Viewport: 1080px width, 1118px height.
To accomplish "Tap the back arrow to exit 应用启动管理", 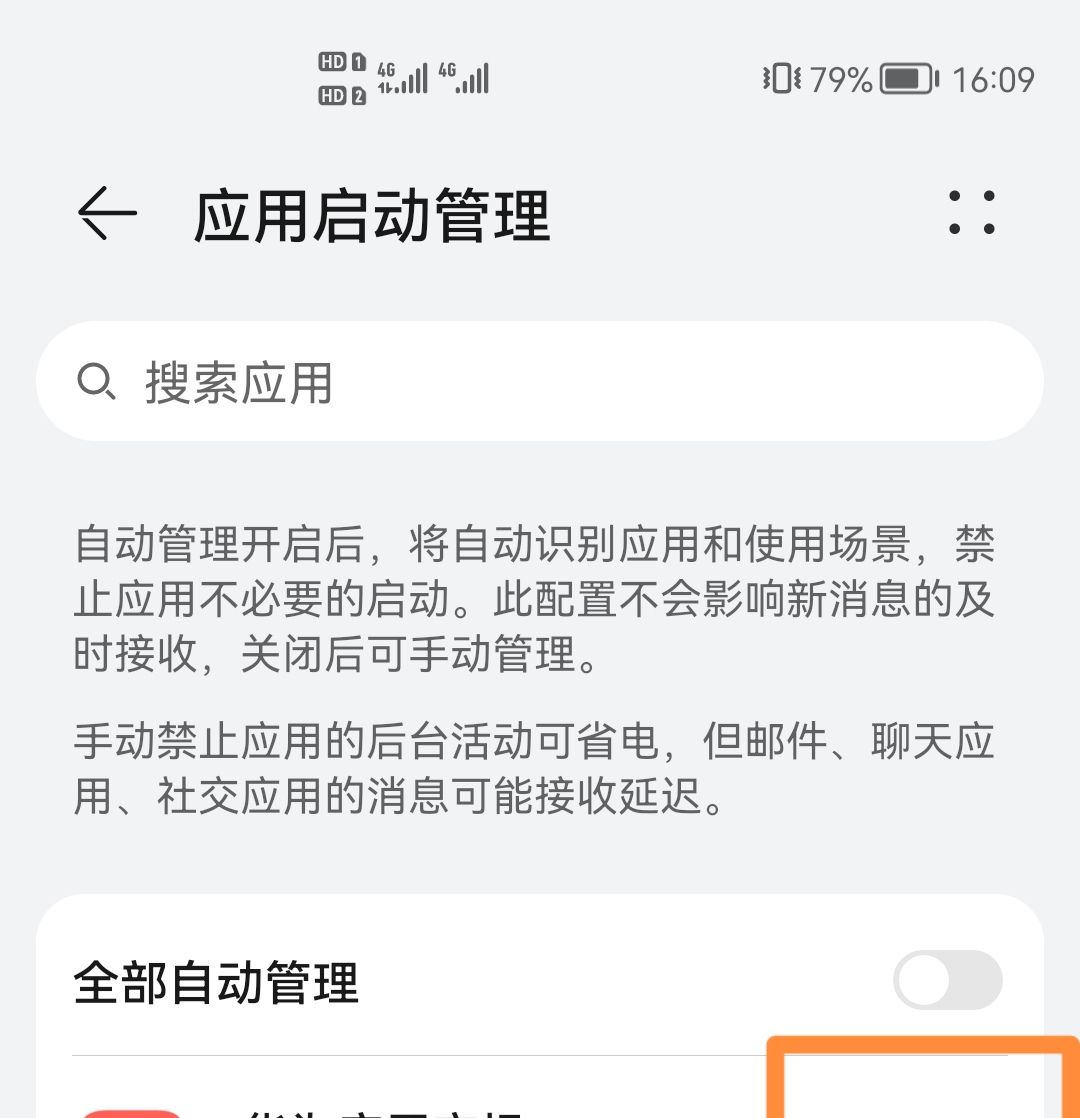I will click(x=106, y=211).
